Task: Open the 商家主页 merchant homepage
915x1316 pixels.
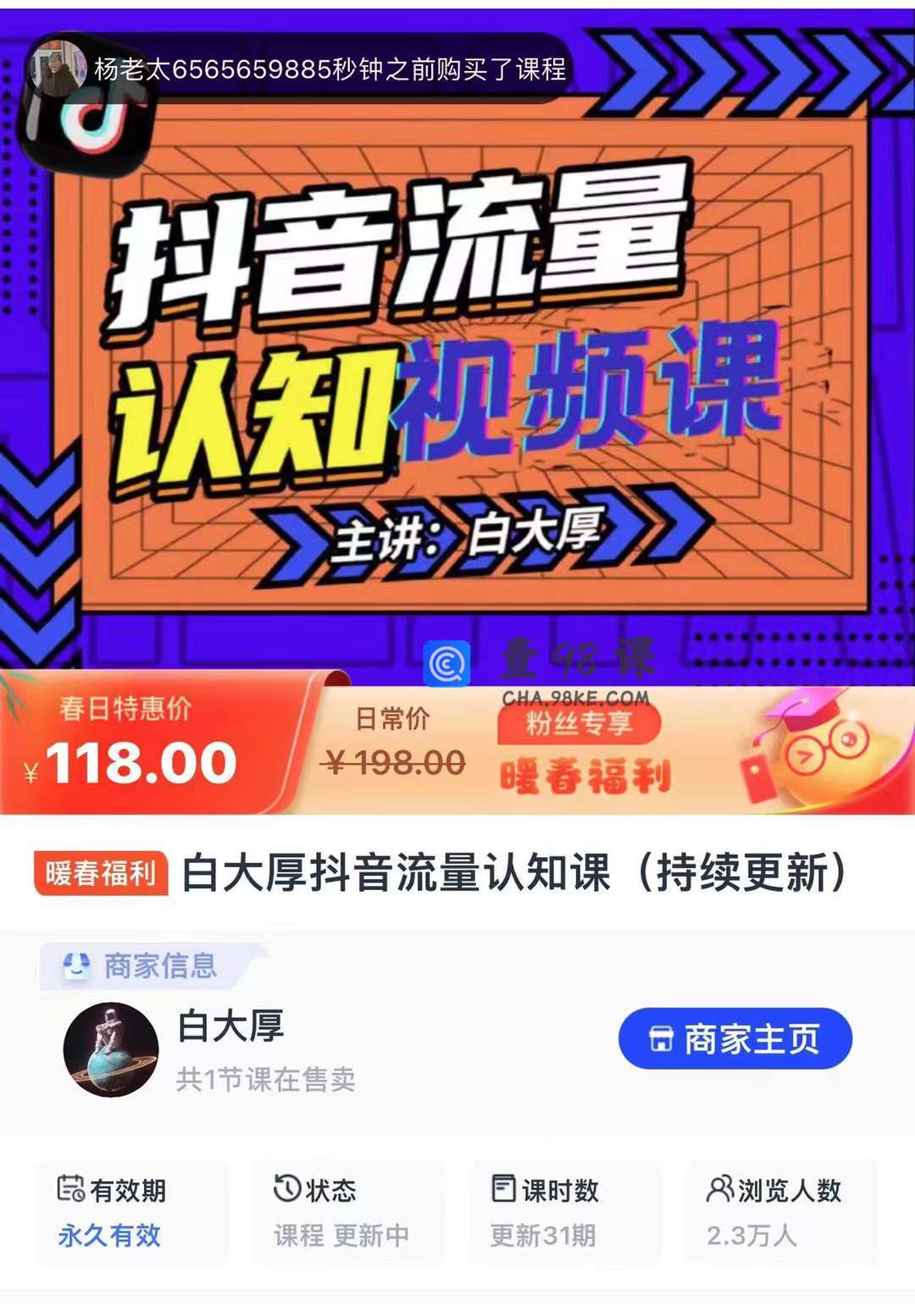Action: click(735, 1038)
